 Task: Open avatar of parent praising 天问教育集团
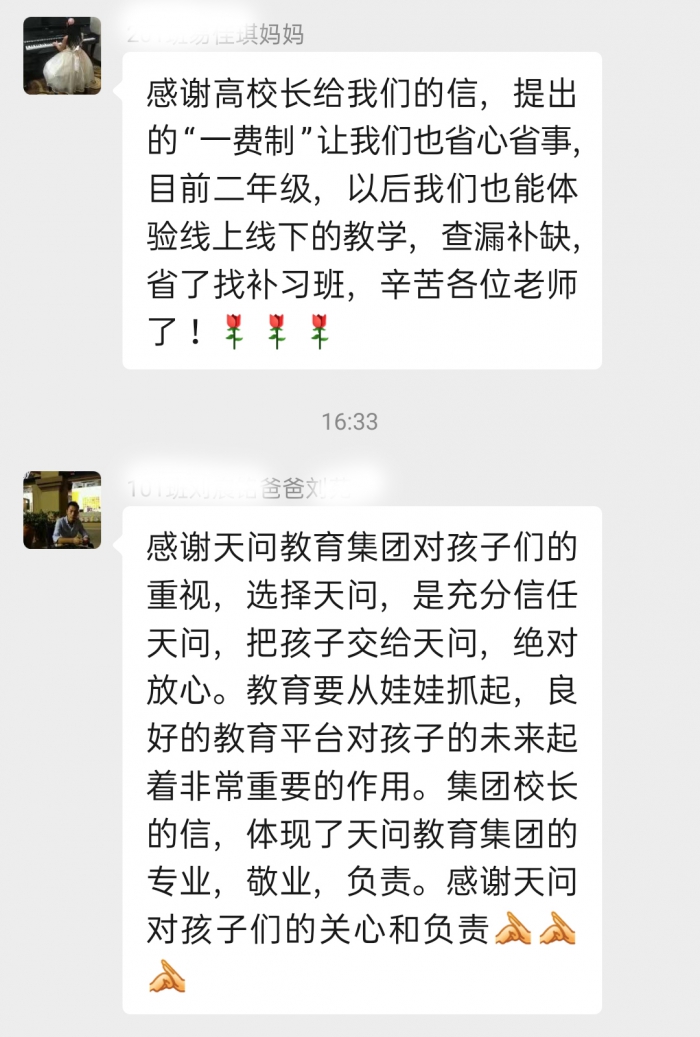click(x=62, y=509)
